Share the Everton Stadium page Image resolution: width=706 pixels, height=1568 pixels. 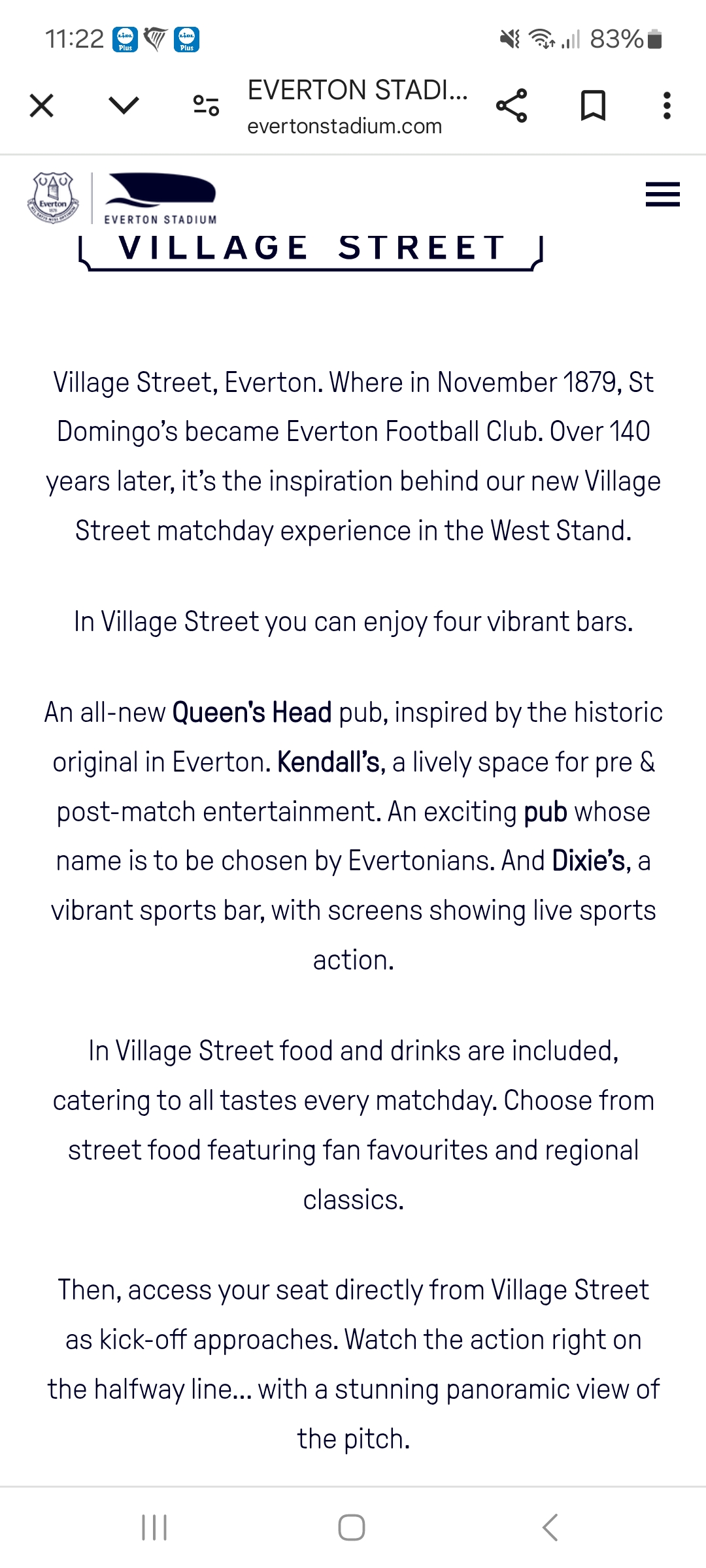(511, 106)
